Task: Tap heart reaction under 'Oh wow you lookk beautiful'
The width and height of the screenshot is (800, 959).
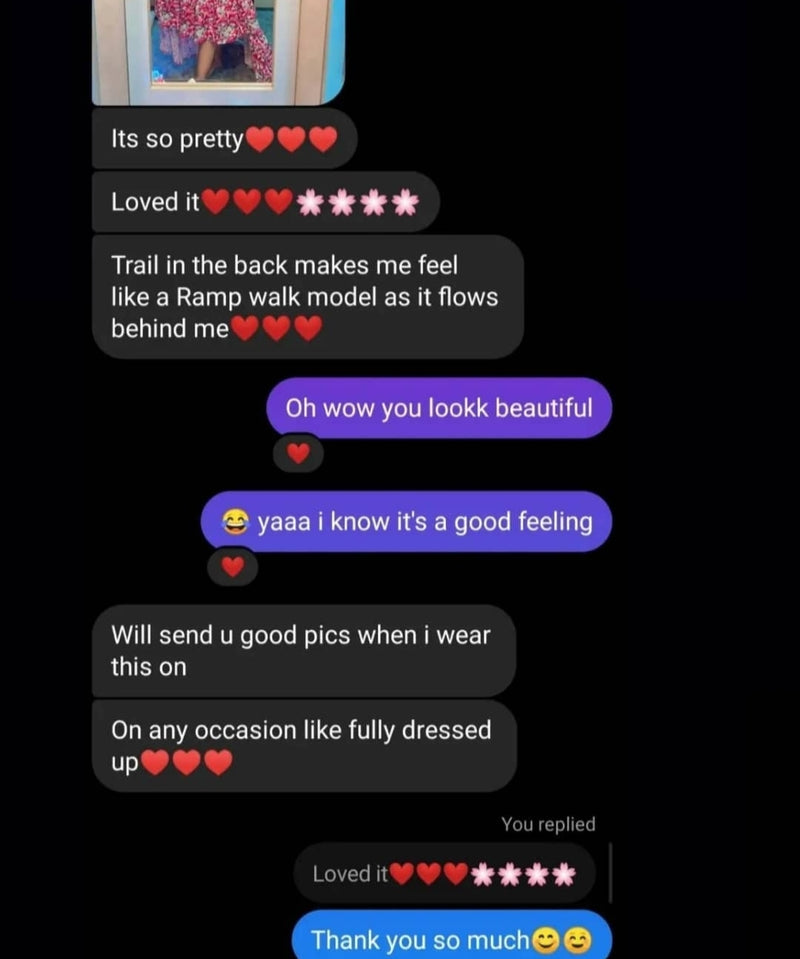Action: point(298,454)
